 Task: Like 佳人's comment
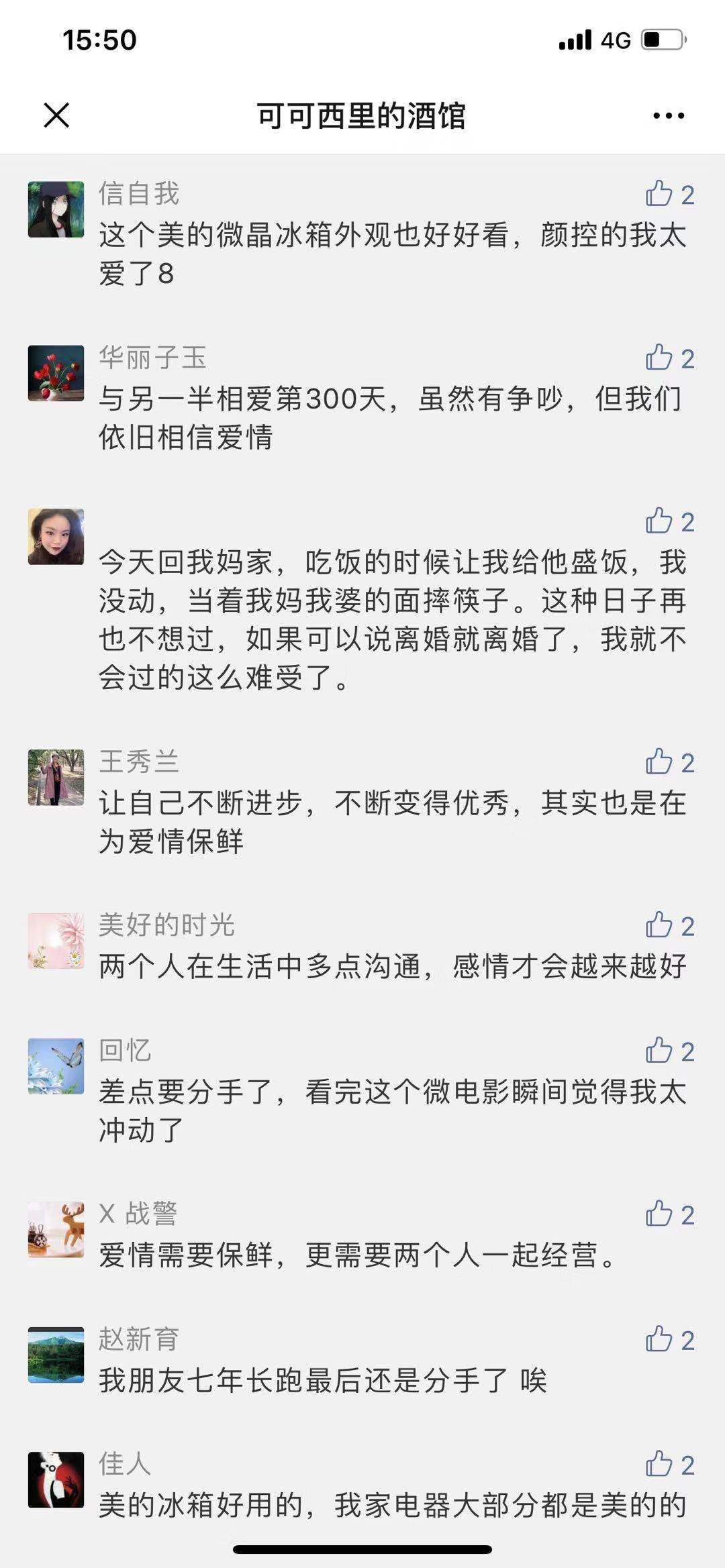(659, 1465)
